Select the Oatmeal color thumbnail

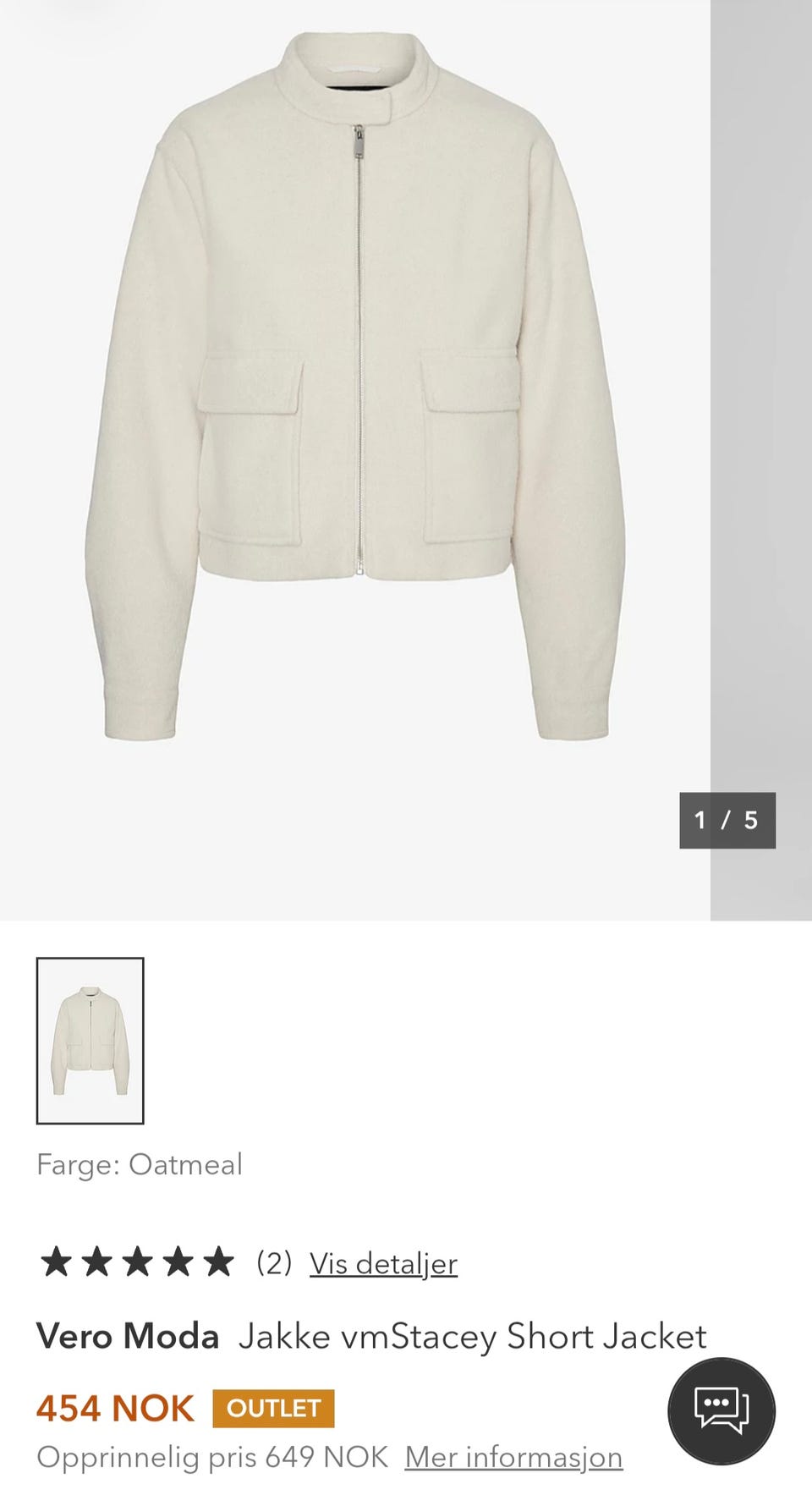tap(90, 1041)
